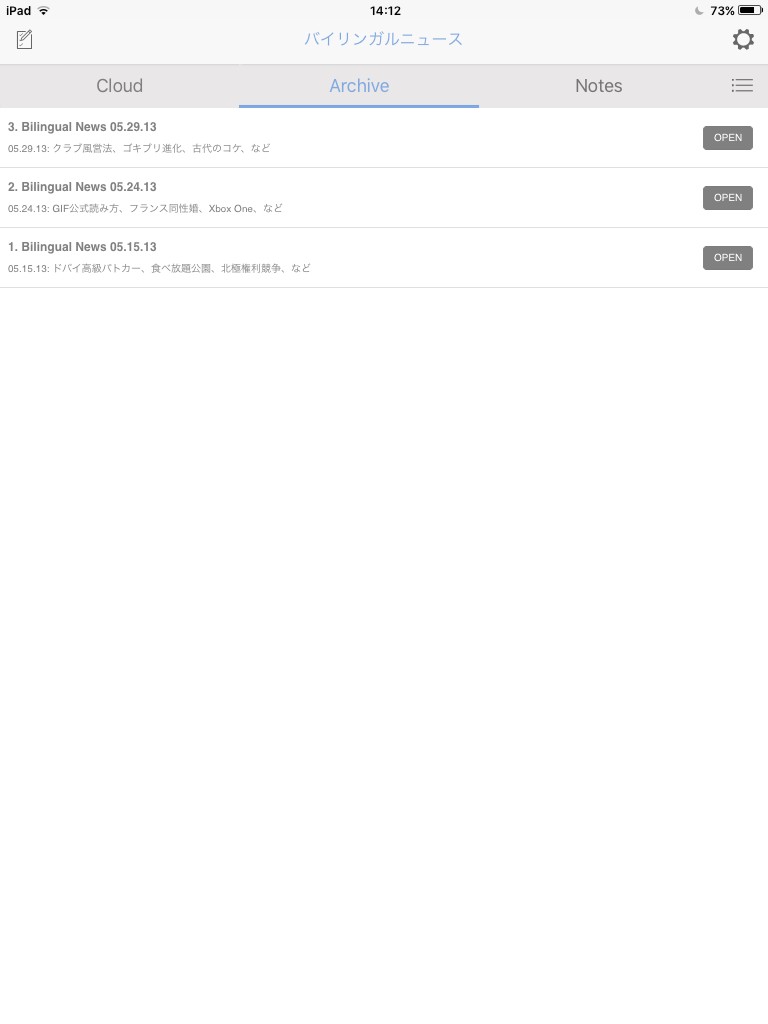Viewport: 768px width, 1024px height.
Task: Tap OPEN for Bilingual News 05.15.13
Action: [x=728, y=258]
